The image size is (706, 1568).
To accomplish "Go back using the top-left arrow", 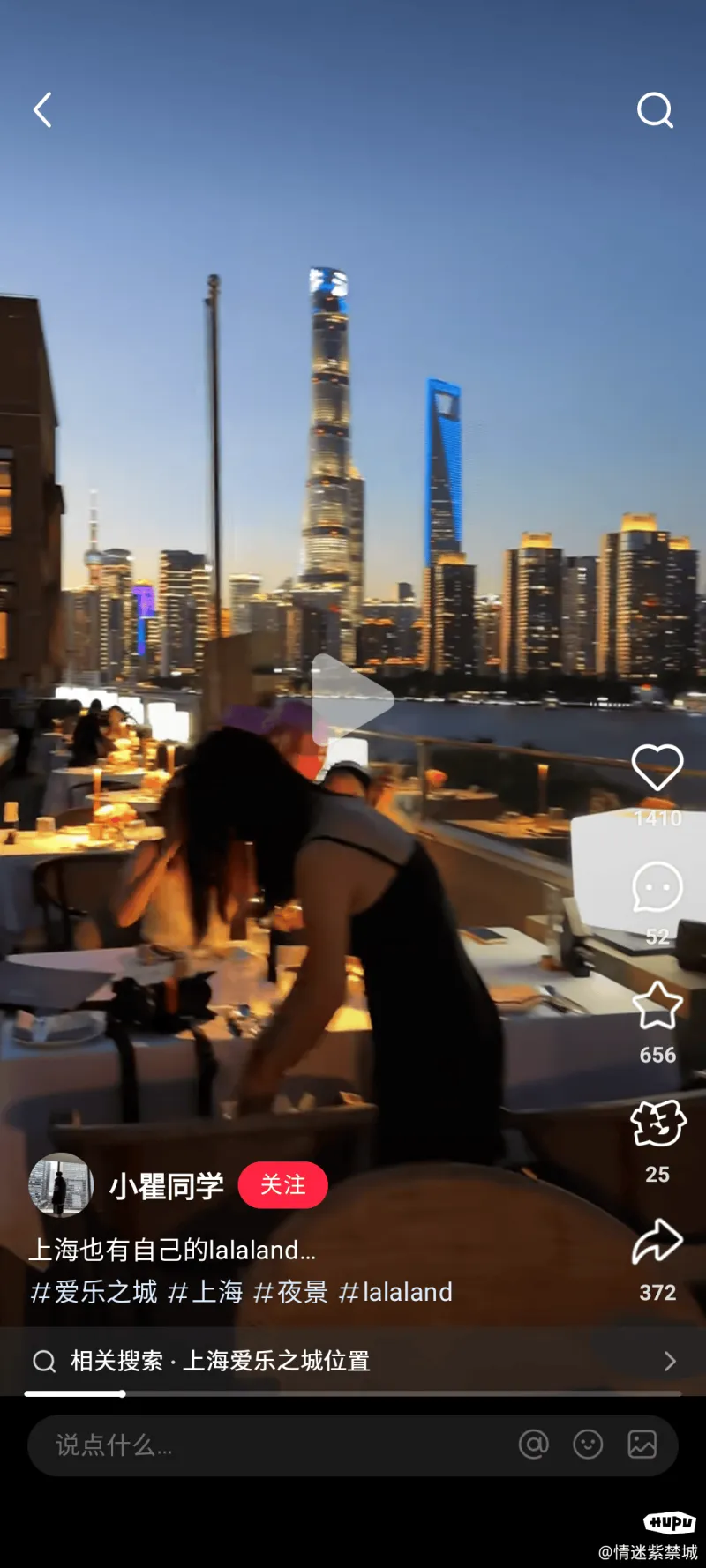I will [42, 110].
